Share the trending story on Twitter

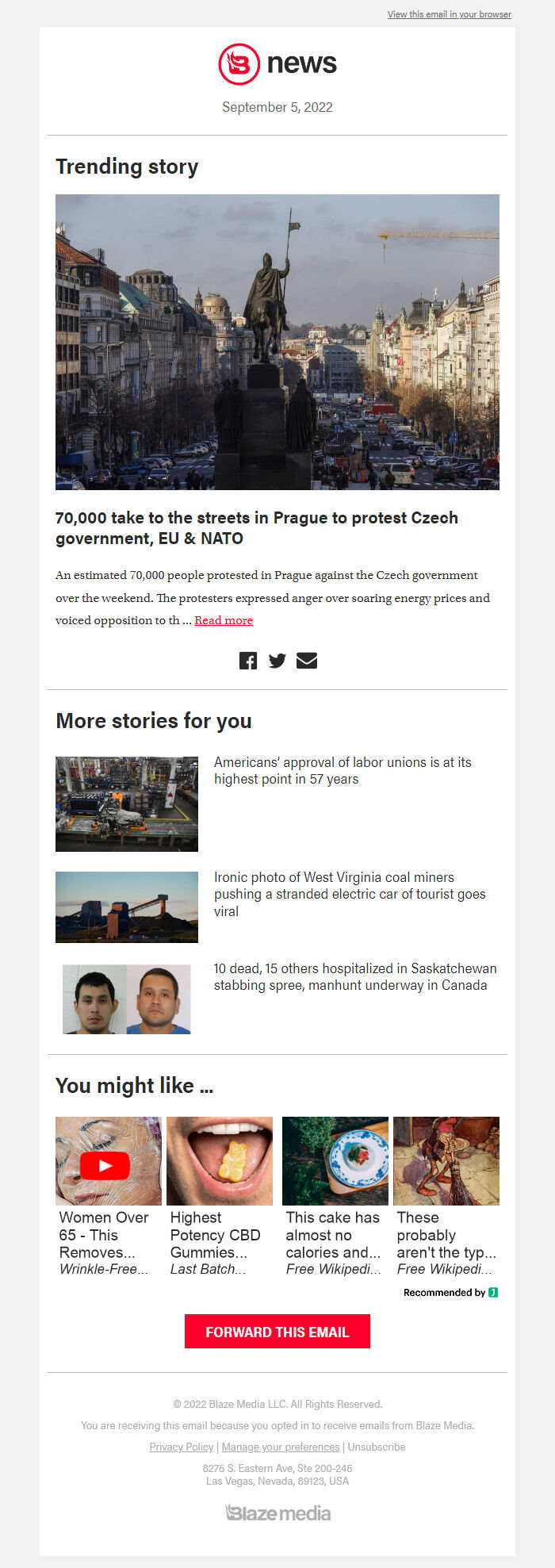277,661
